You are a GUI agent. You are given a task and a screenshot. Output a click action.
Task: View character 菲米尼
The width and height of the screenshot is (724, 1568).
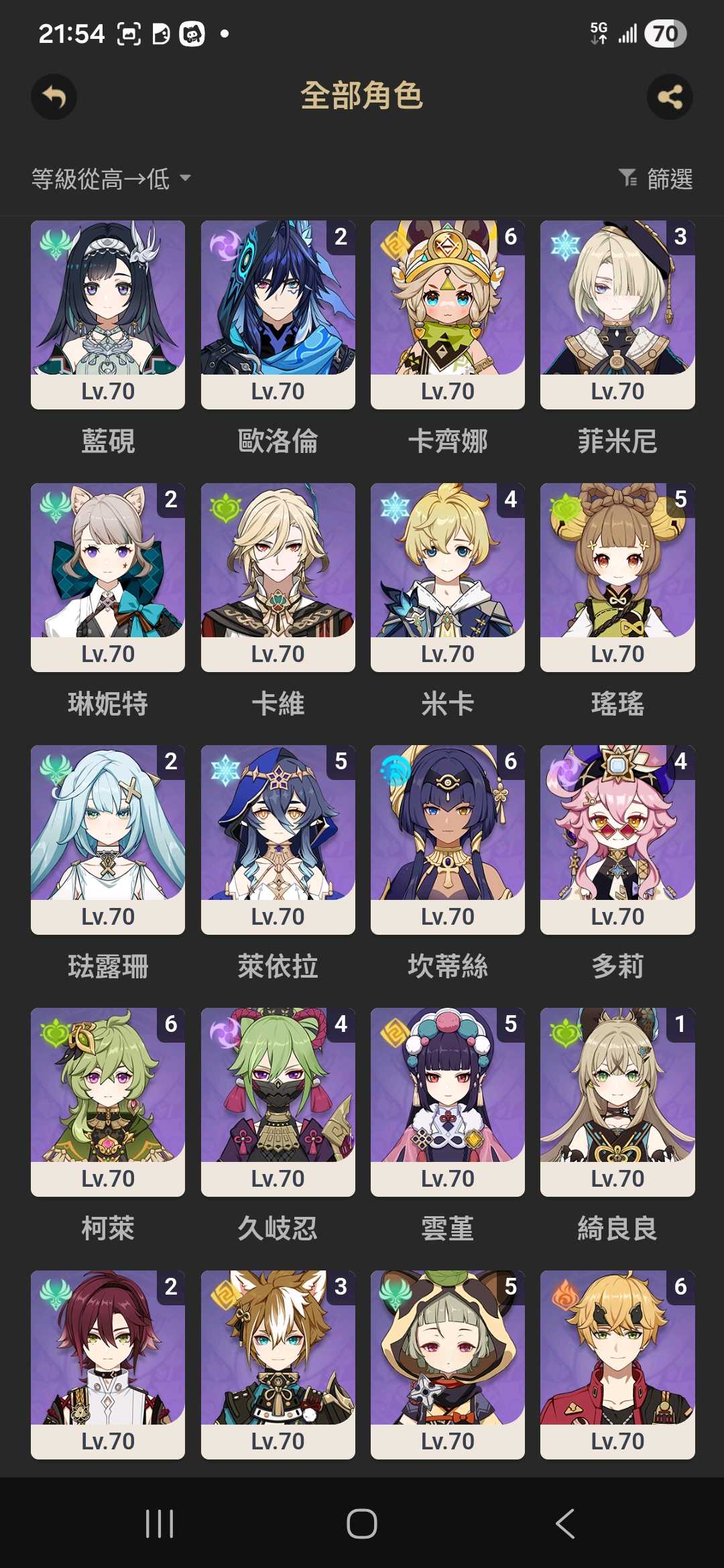(x=617, y=315)
